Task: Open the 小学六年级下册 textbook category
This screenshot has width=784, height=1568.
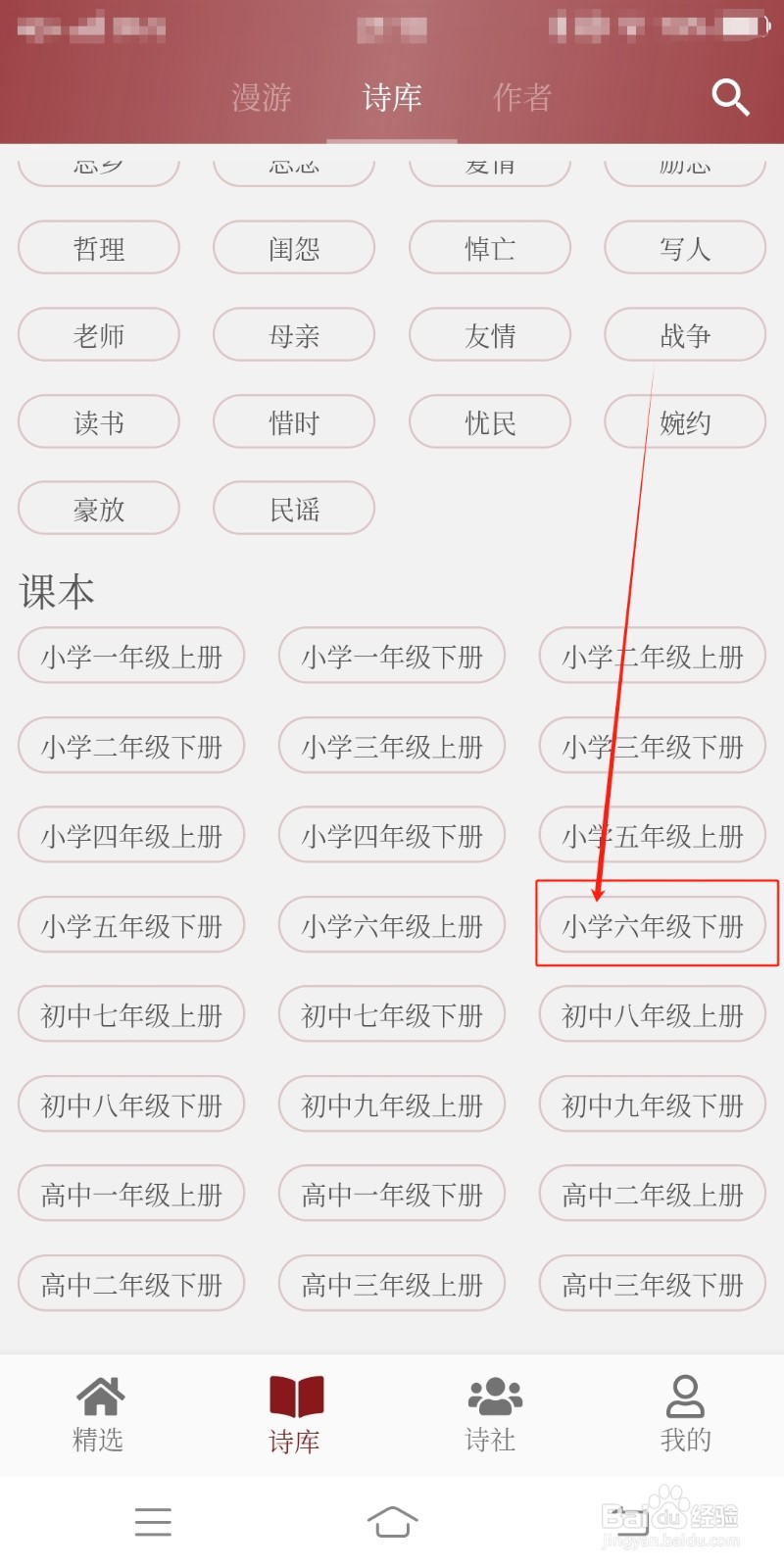Action: (653, 924)
